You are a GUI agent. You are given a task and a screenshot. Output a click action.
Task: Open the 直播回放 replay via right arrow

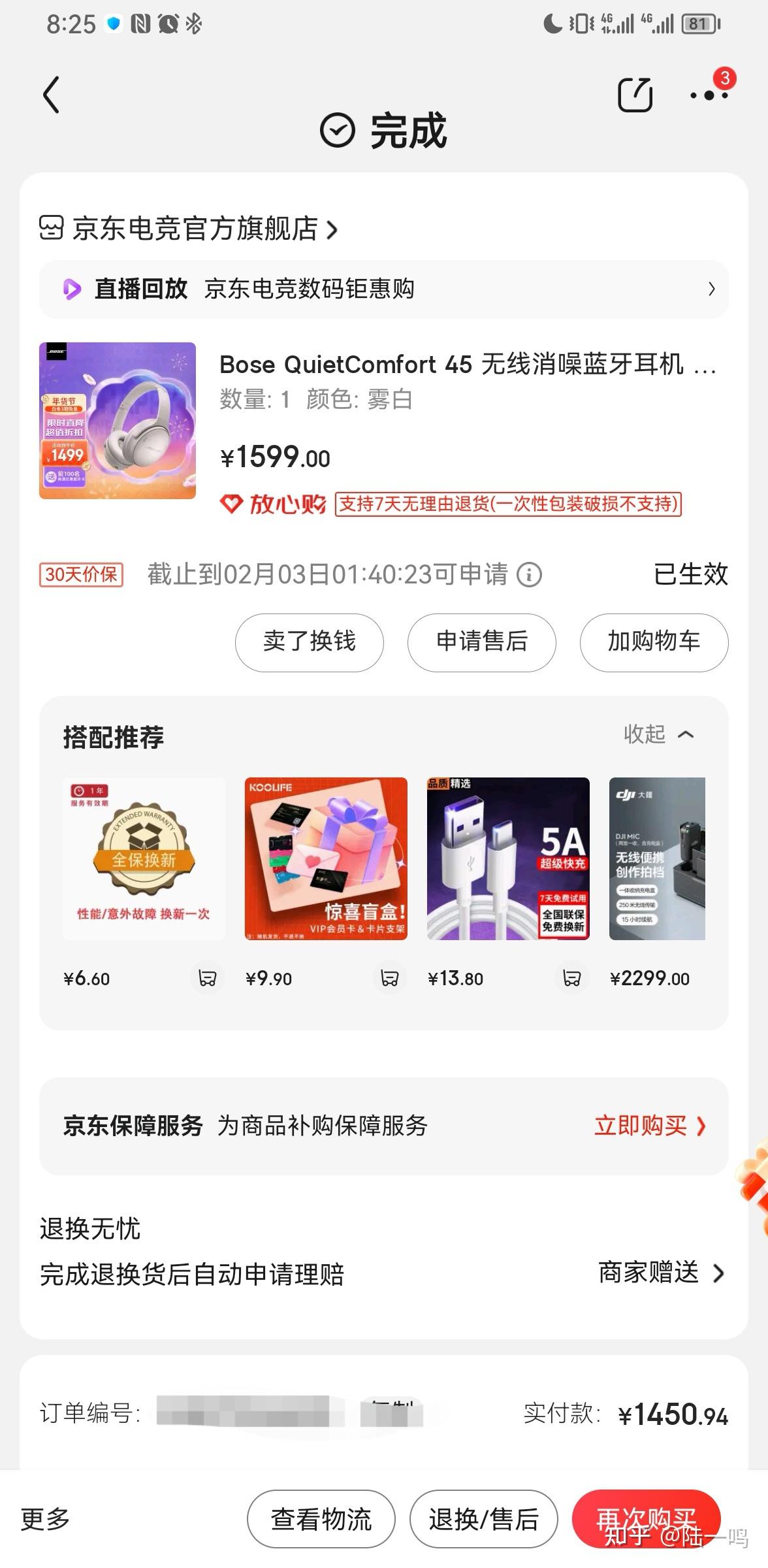pyautogui.click(x=711, y=289)
